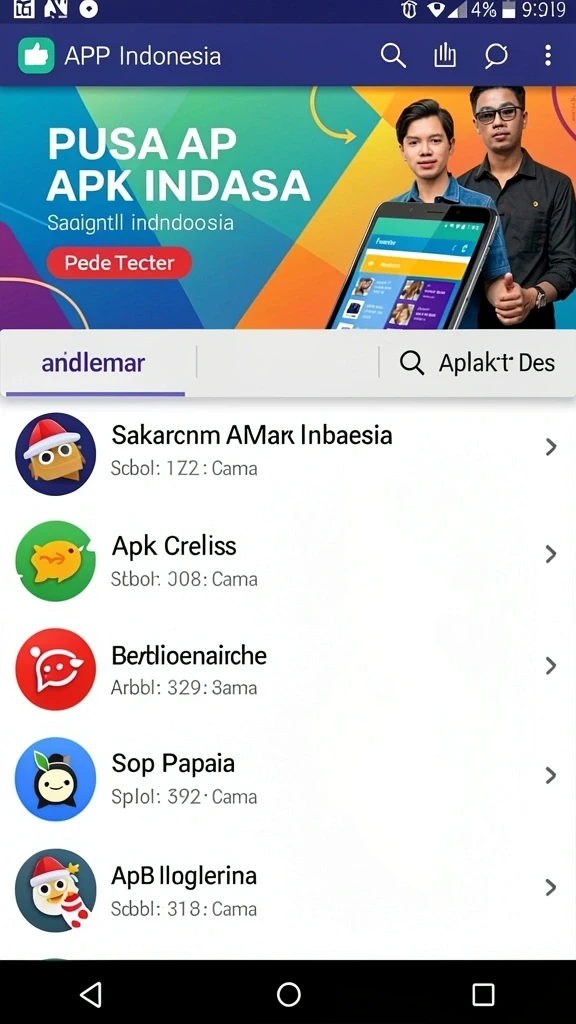576x1024 pixels.
Task: Select the Bertlioenairche app row
Action: point(288,669)
